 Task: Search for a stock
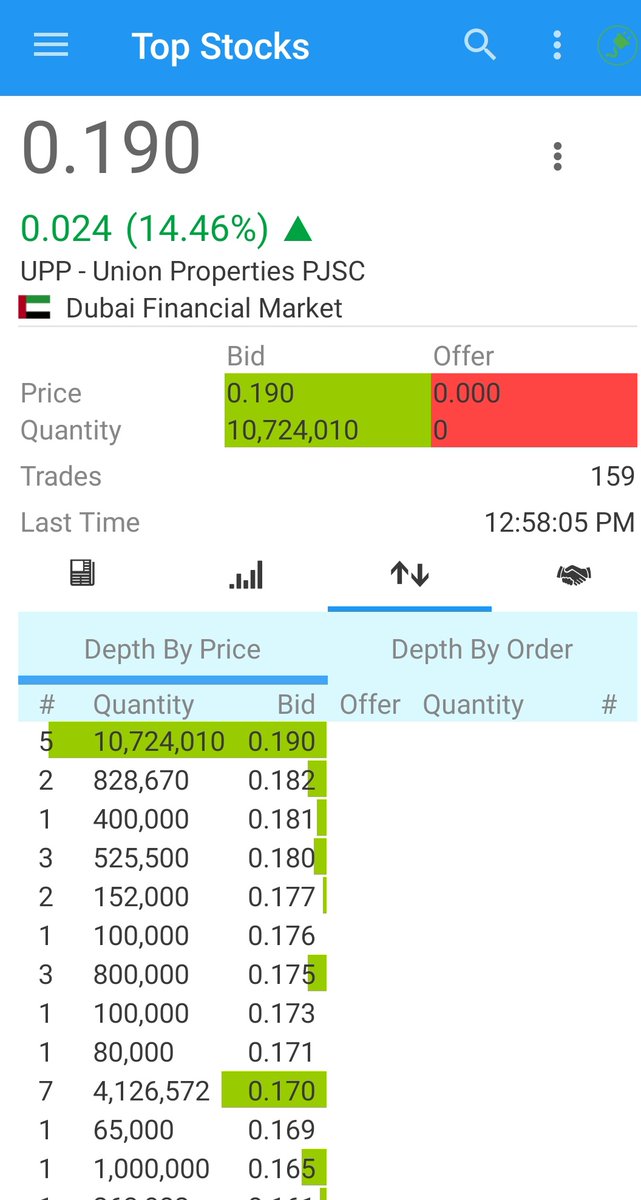(480, 45)
